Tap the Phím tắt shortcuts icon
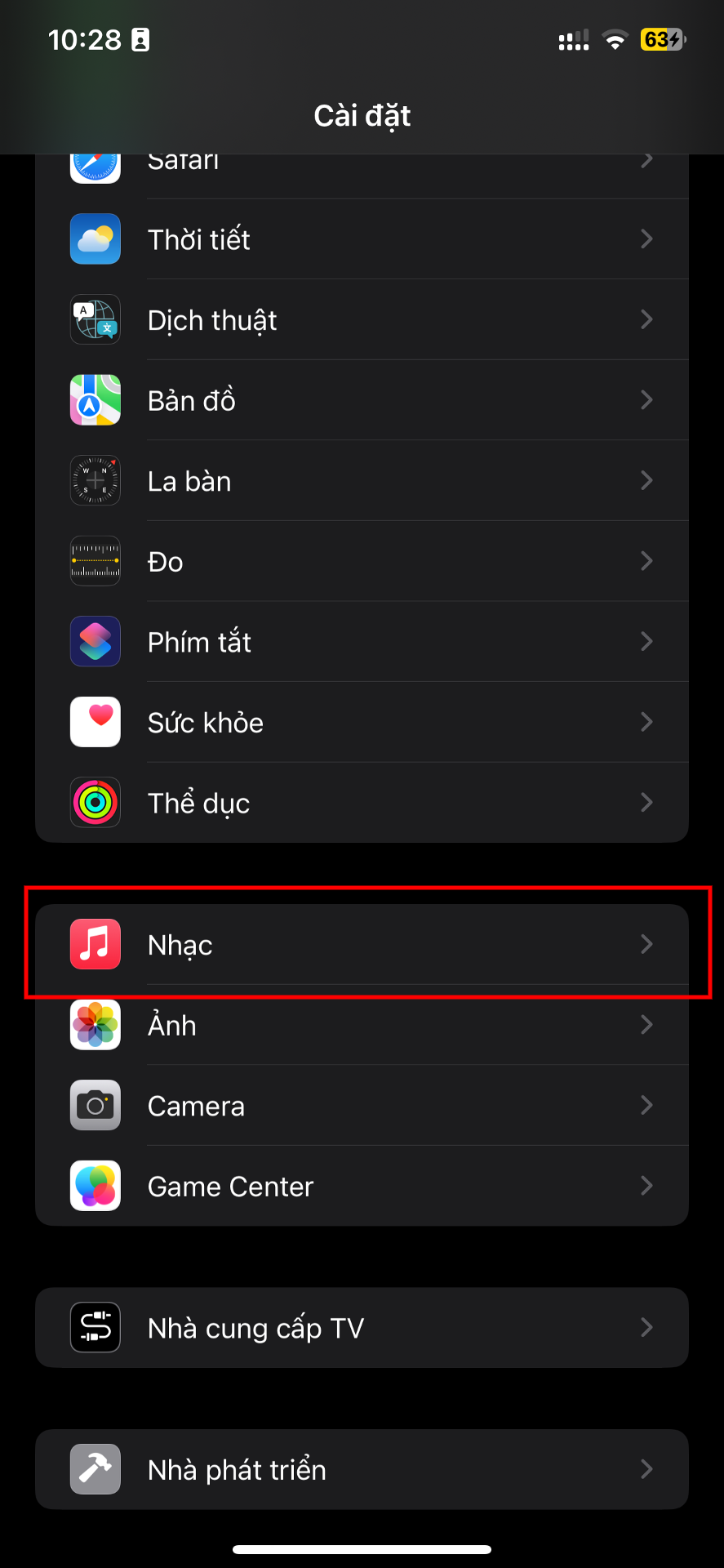724x1568 pixels. point(95,641)
